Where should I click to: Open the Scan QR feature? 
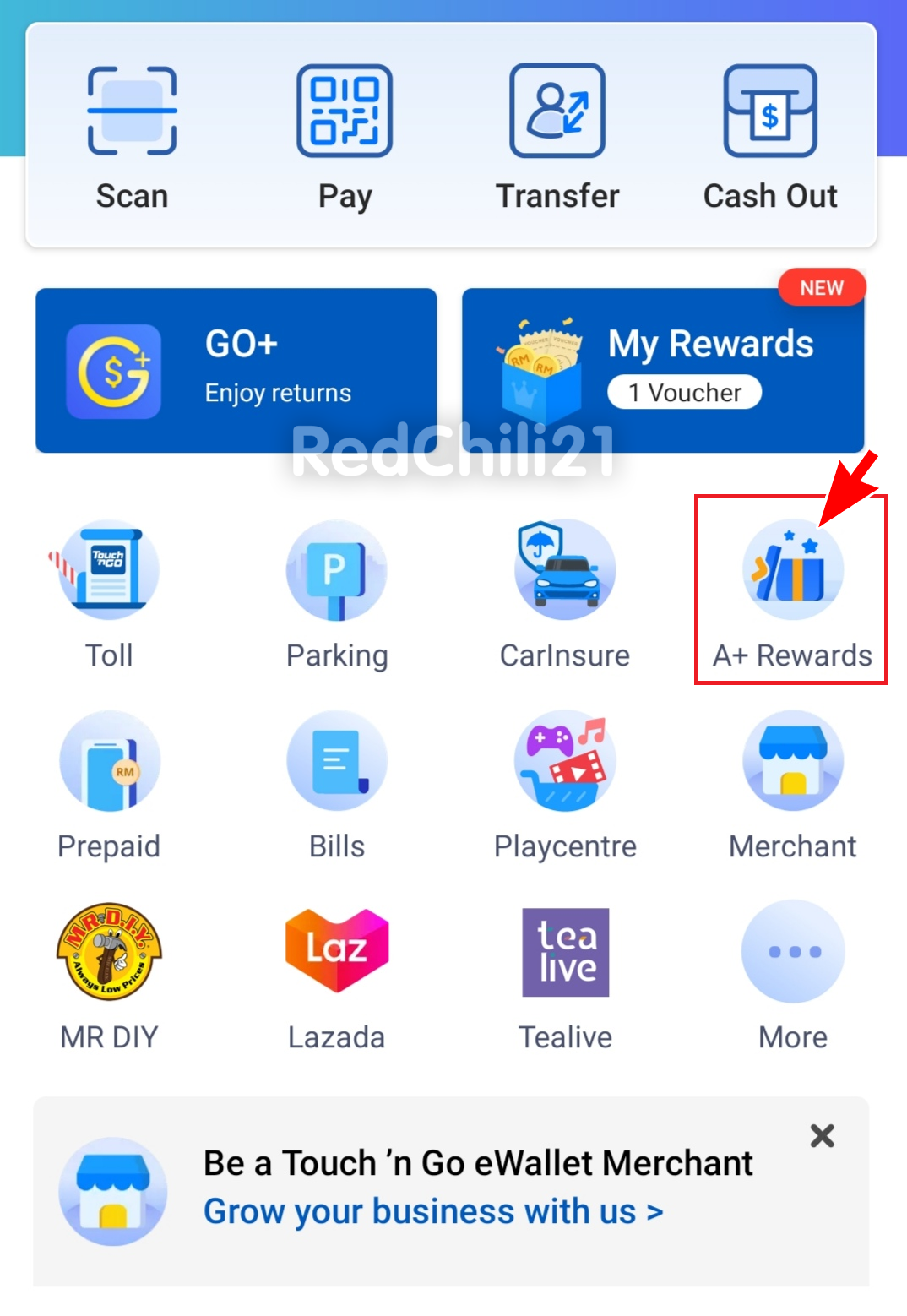[133, 135]
